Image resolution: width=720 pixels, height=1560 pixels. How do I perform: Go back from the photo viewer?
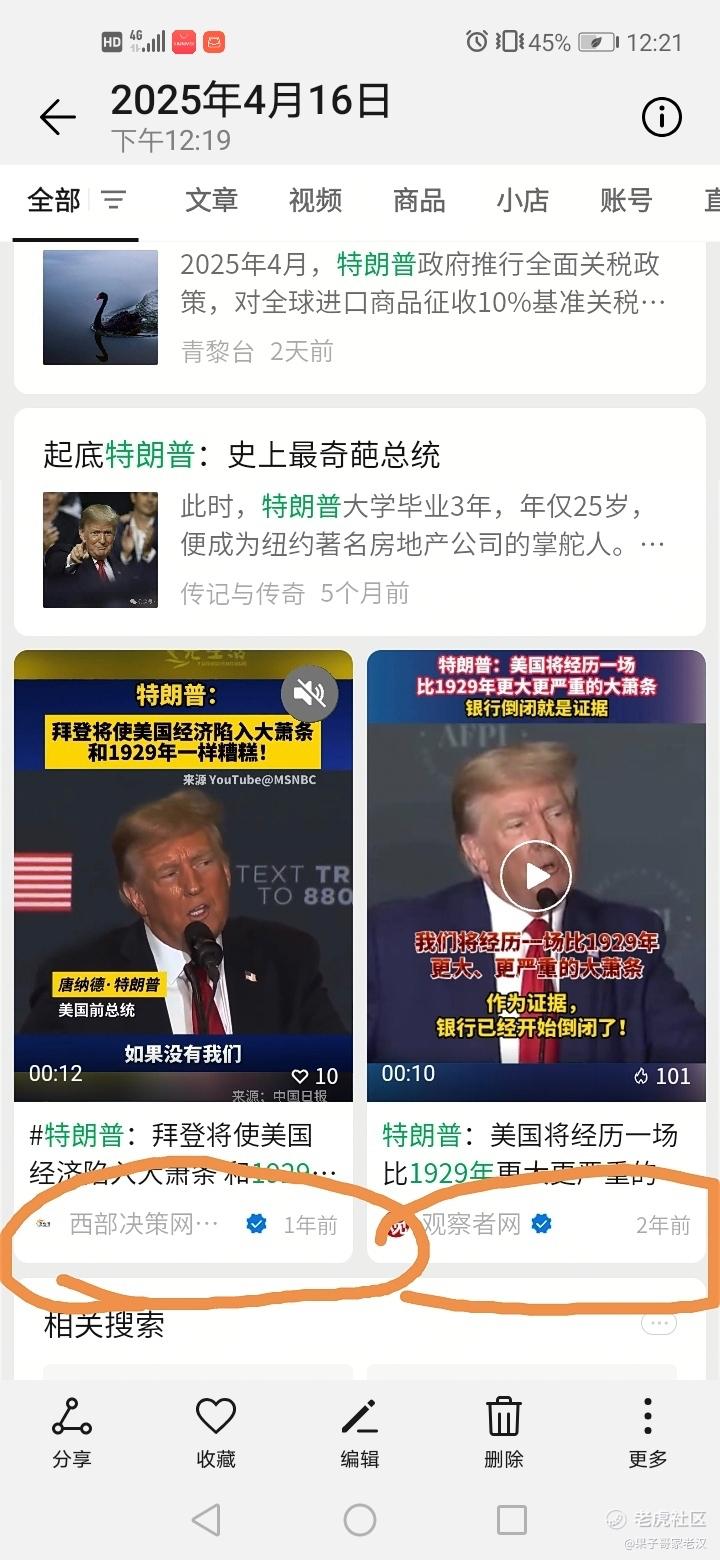[x=57, y=118]
